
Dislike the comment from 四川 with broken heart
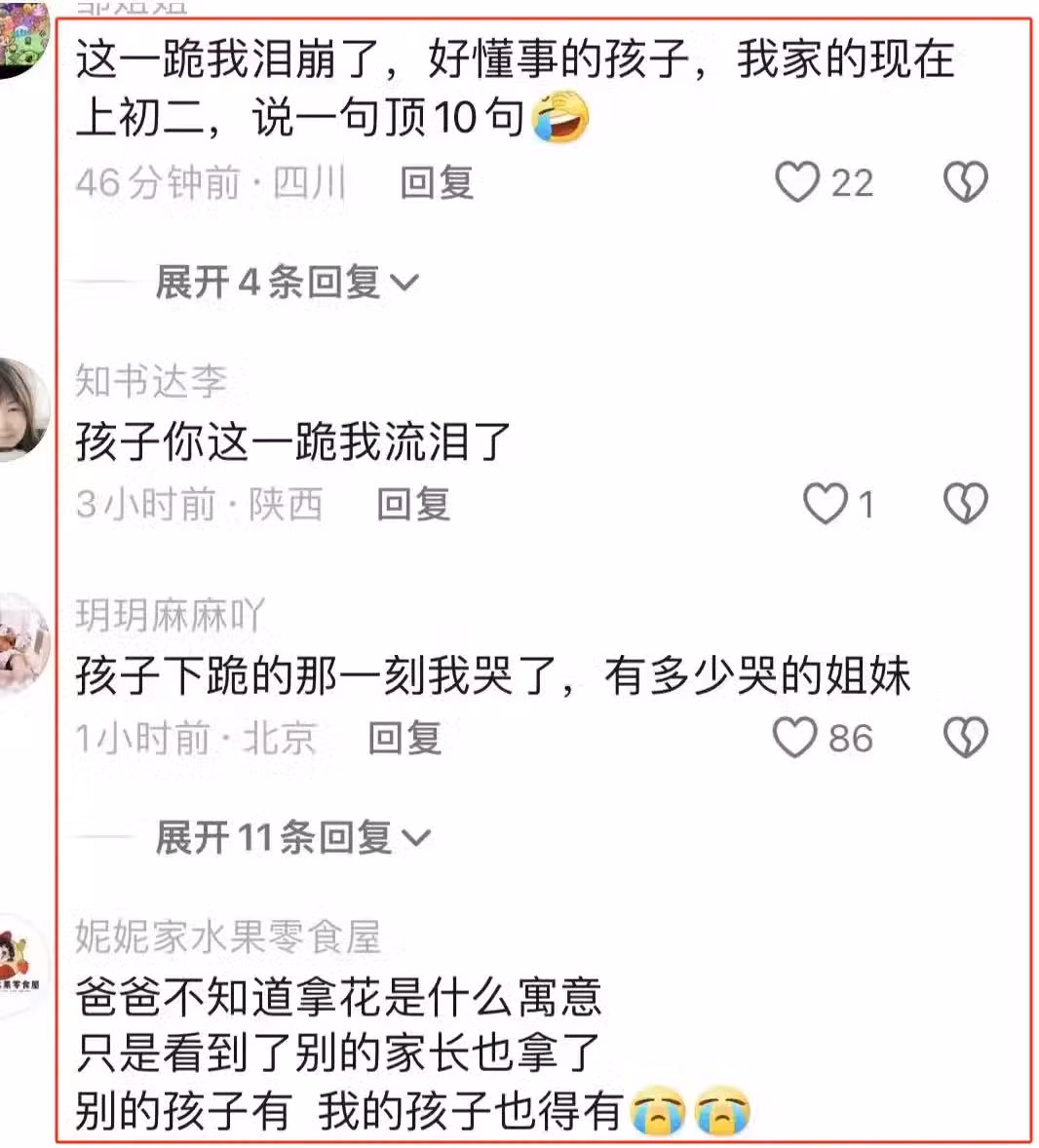965,182
